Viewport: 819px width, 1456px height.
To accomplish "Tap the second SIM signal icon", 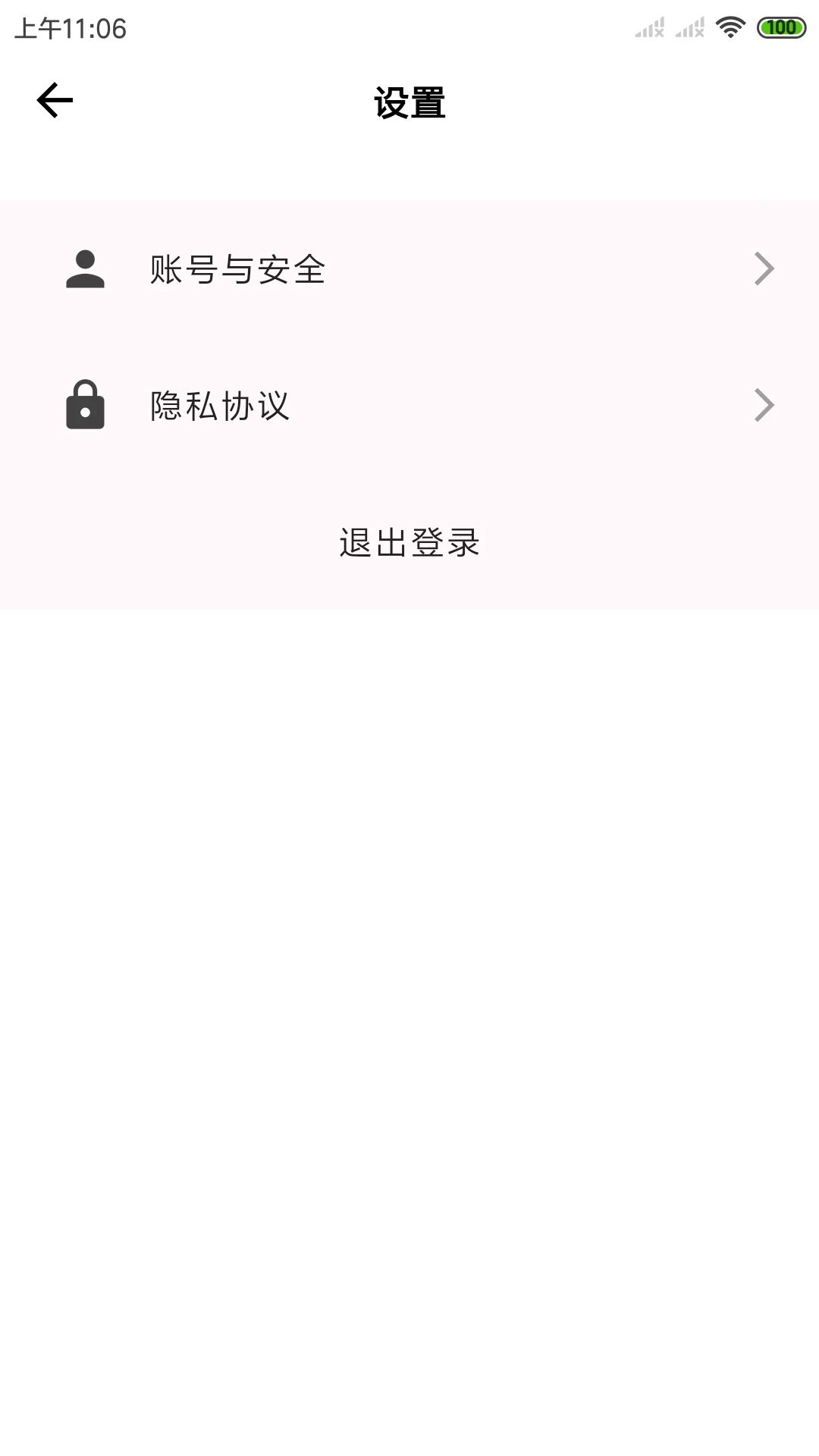I will click(689, 29).
